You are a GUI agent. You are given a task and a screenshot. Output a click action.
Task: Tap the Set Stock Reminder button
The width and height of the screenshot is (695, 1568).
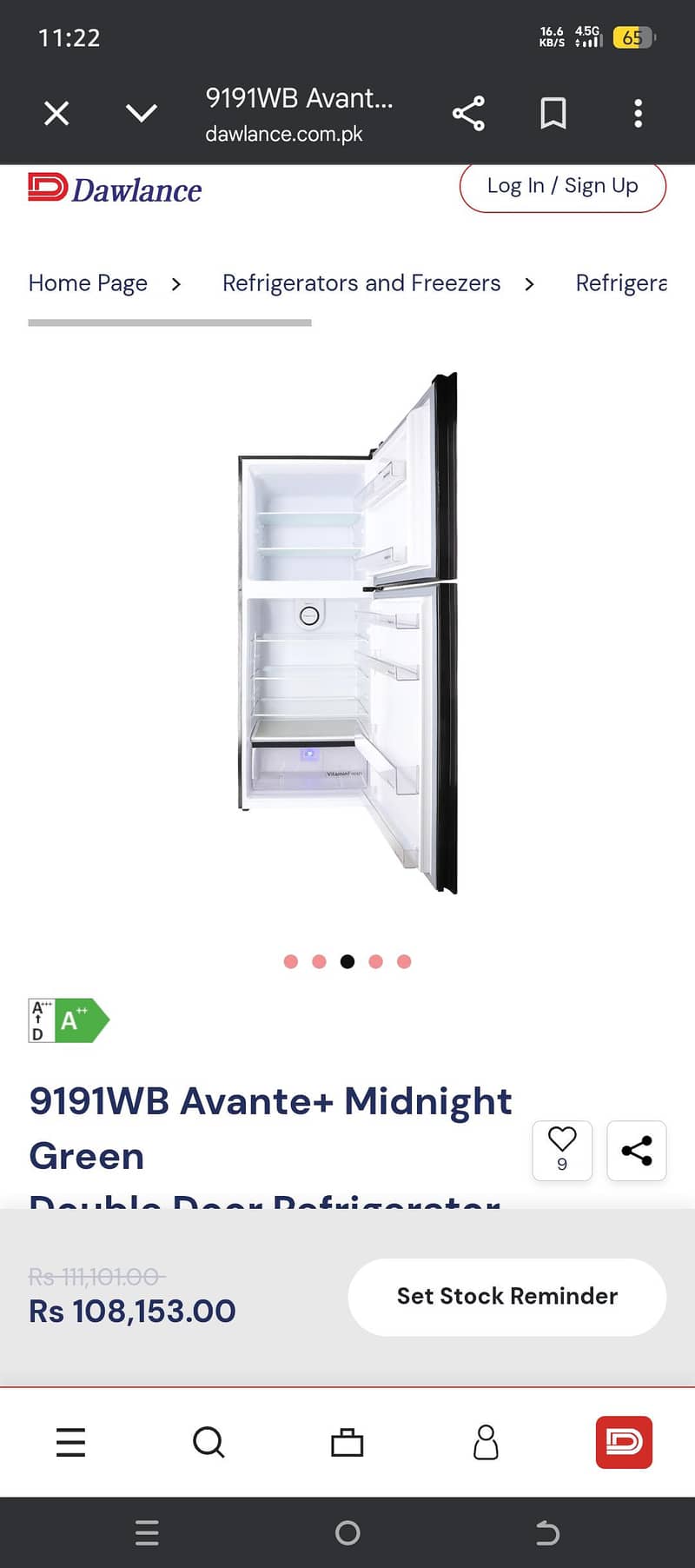[x=506, y=1296]
